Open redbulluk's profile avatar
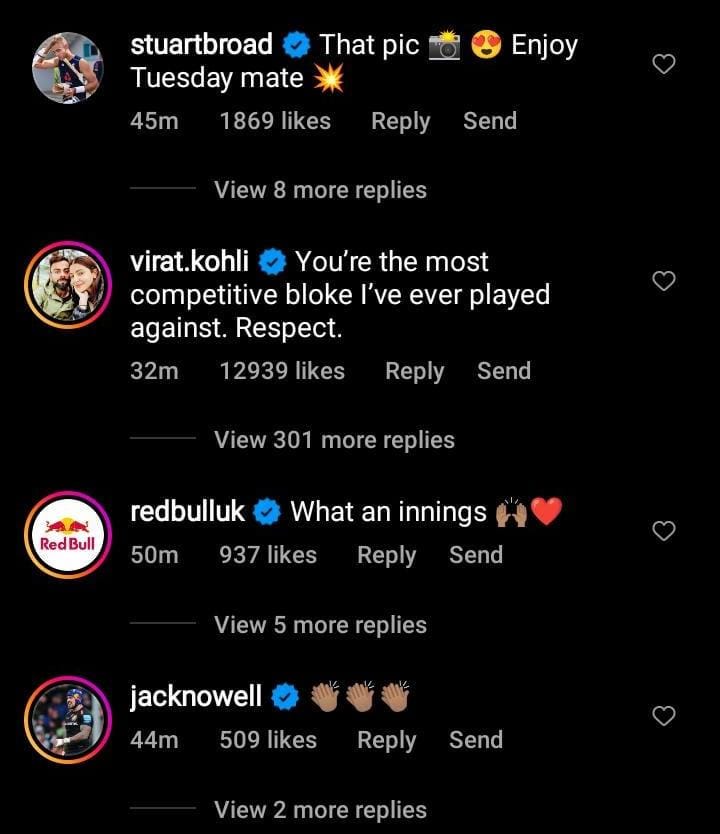Viewport: 720px width, 834px height. (67, 535)
